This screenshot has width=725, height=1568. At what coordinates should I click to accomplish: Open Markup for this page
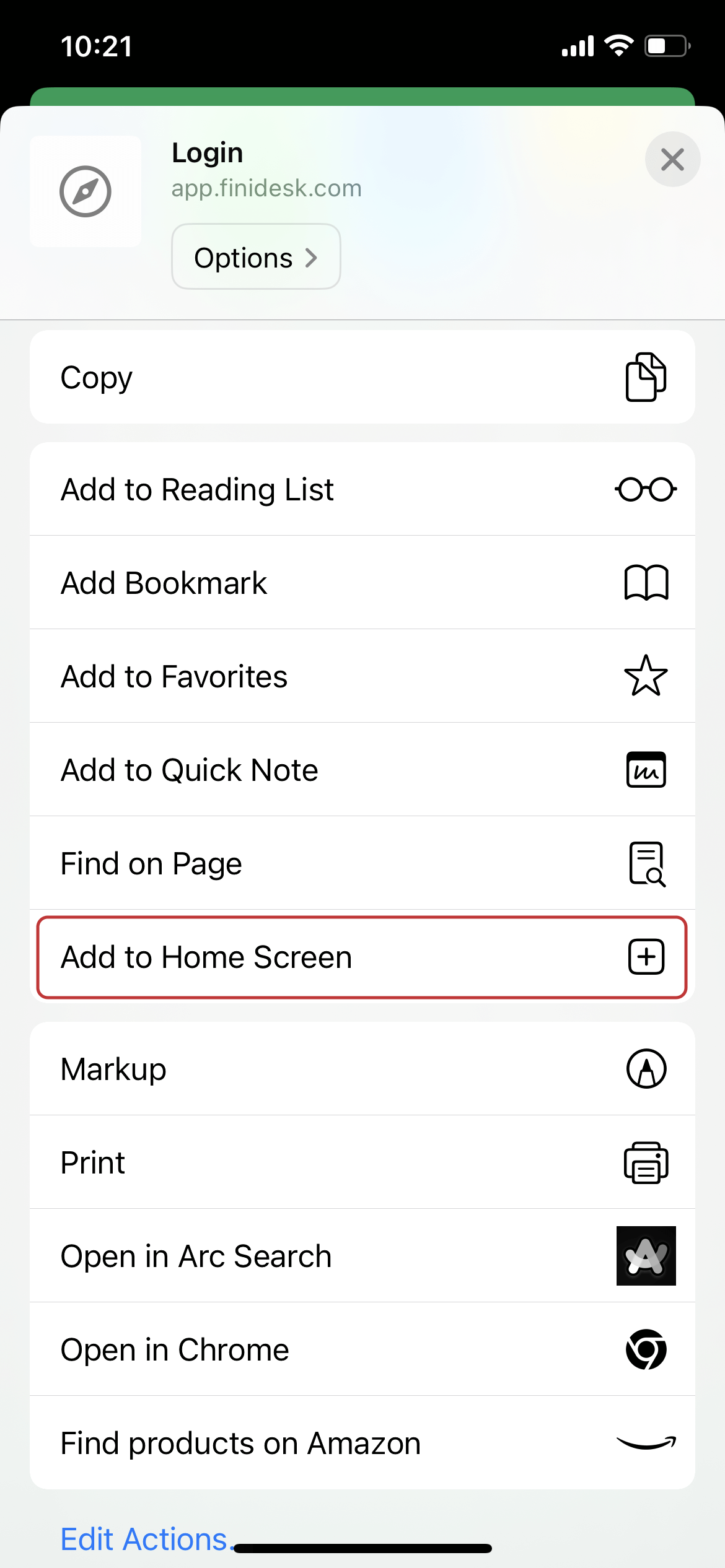coord(362,1068)
